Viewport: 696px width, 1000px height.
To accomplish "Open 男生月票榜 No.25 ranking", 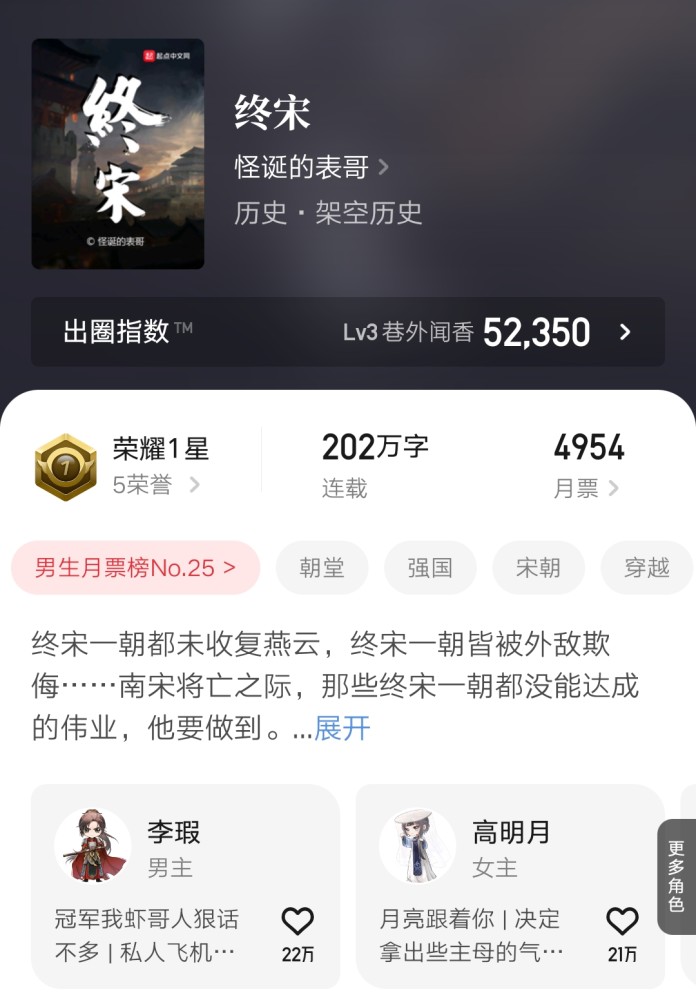I will (x=135, y=568).
